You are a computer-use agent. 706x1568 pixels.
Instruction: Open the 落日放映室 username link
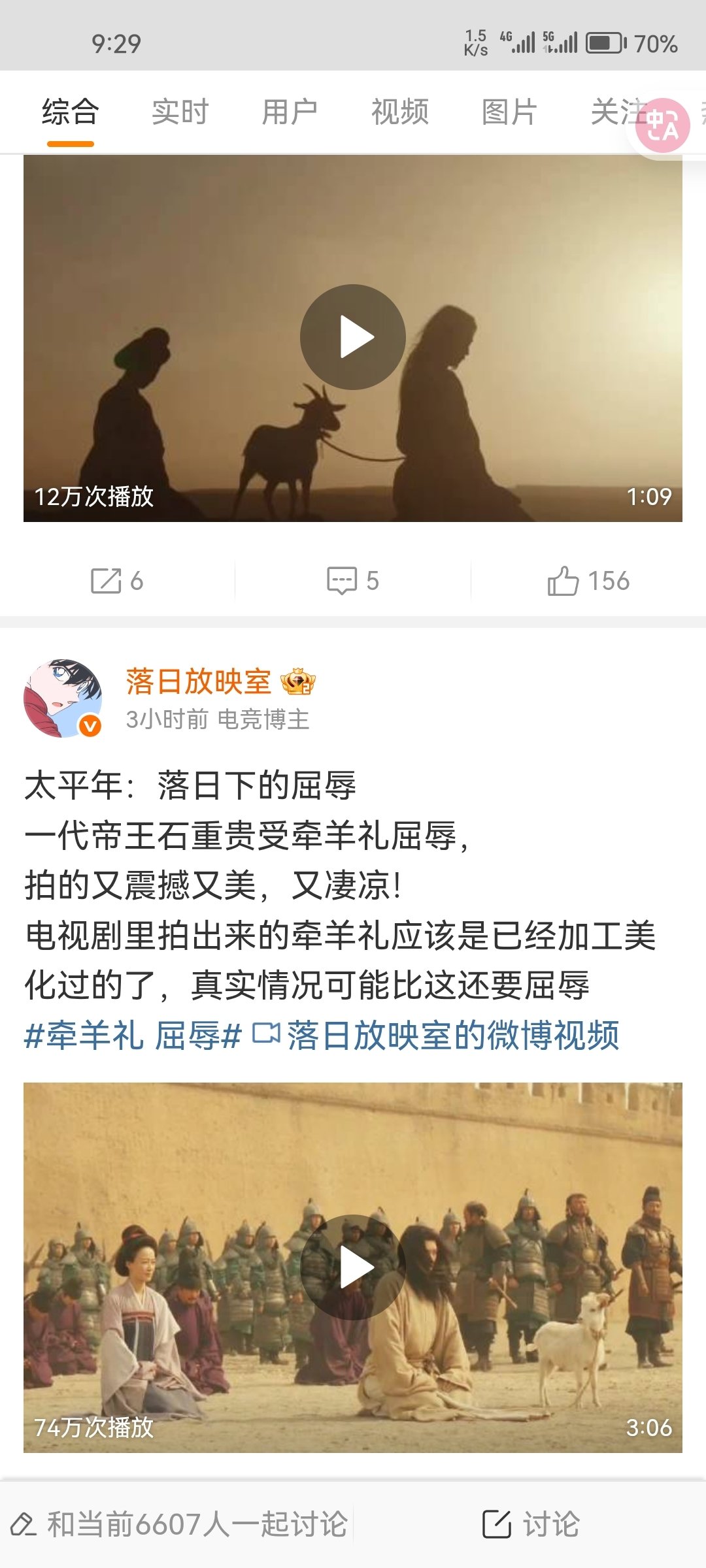198,681
